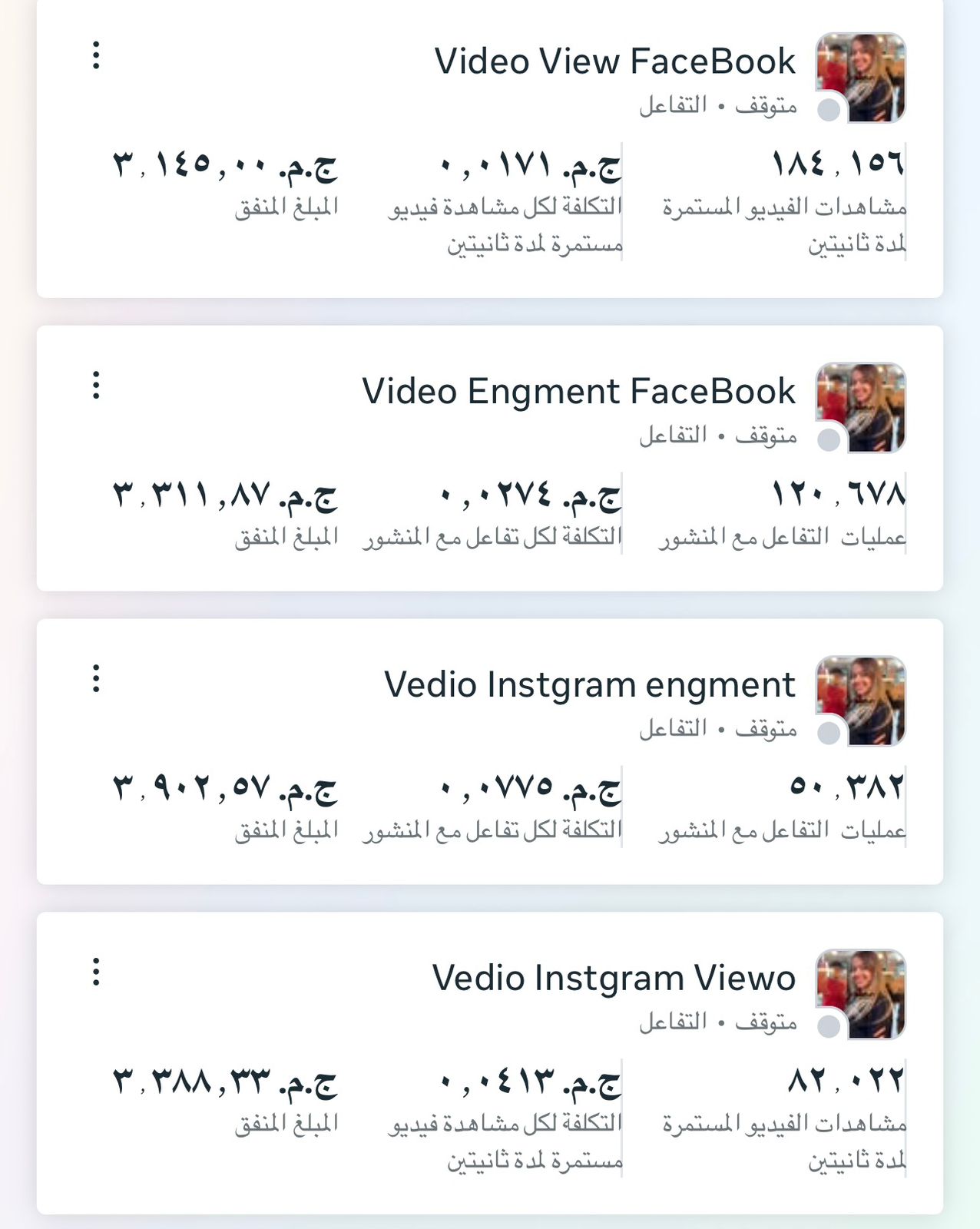Open the options menu for Vedio Instgram Viewo
This screenshot has width=980, height=1229.
click(x=96, y=972)
